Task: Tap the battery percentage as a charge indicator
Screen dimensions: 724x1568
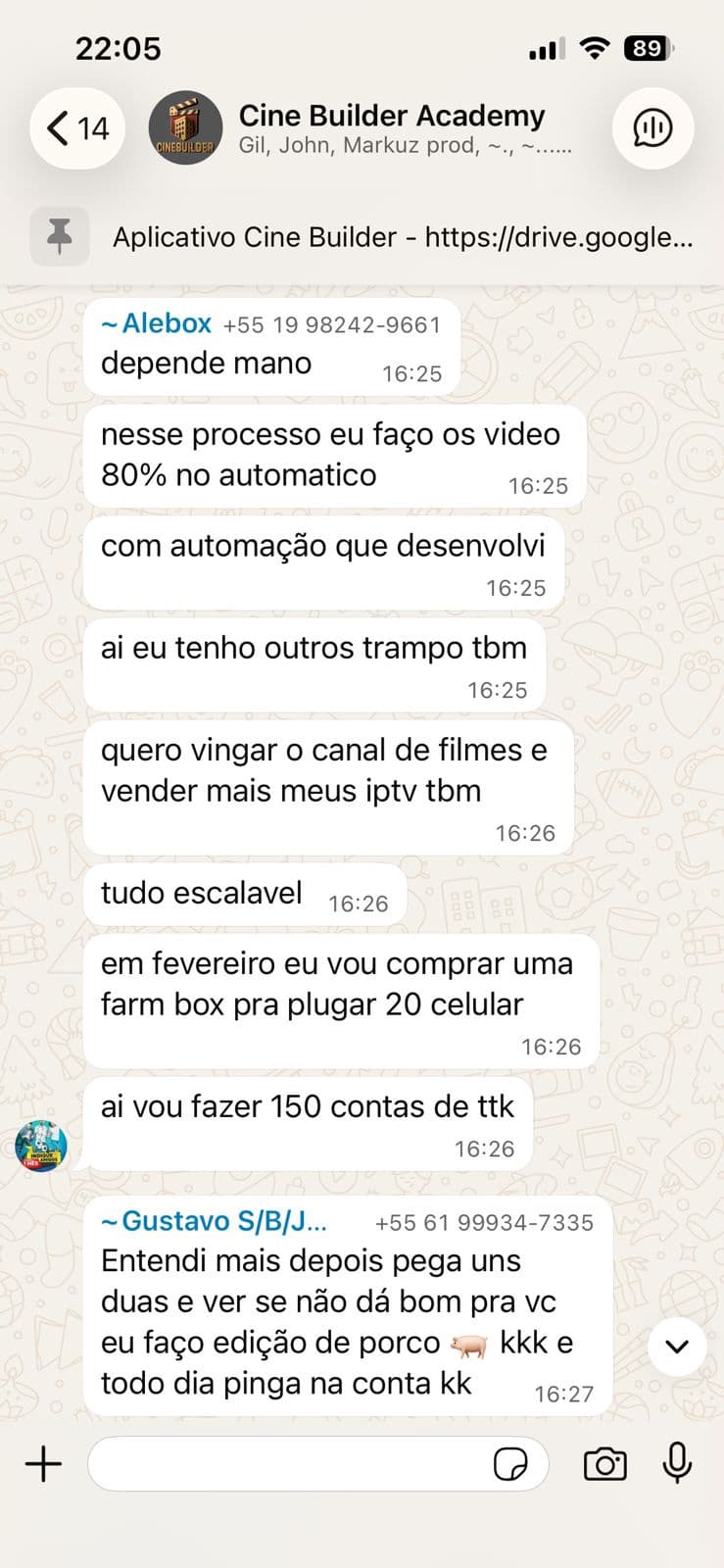Action: (646, 46)
